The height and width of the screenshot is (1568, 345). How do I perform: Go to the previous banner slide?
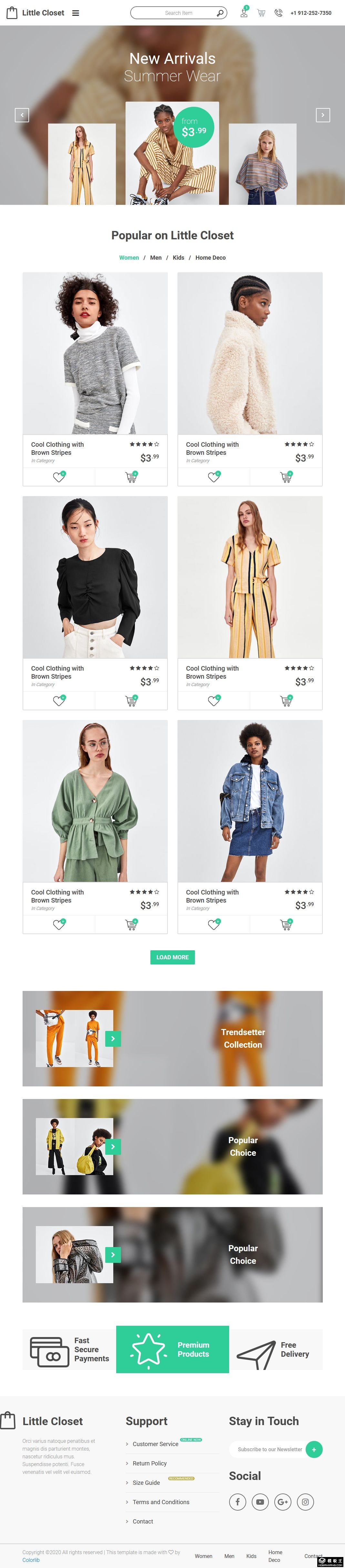click(x=22, y=115)
